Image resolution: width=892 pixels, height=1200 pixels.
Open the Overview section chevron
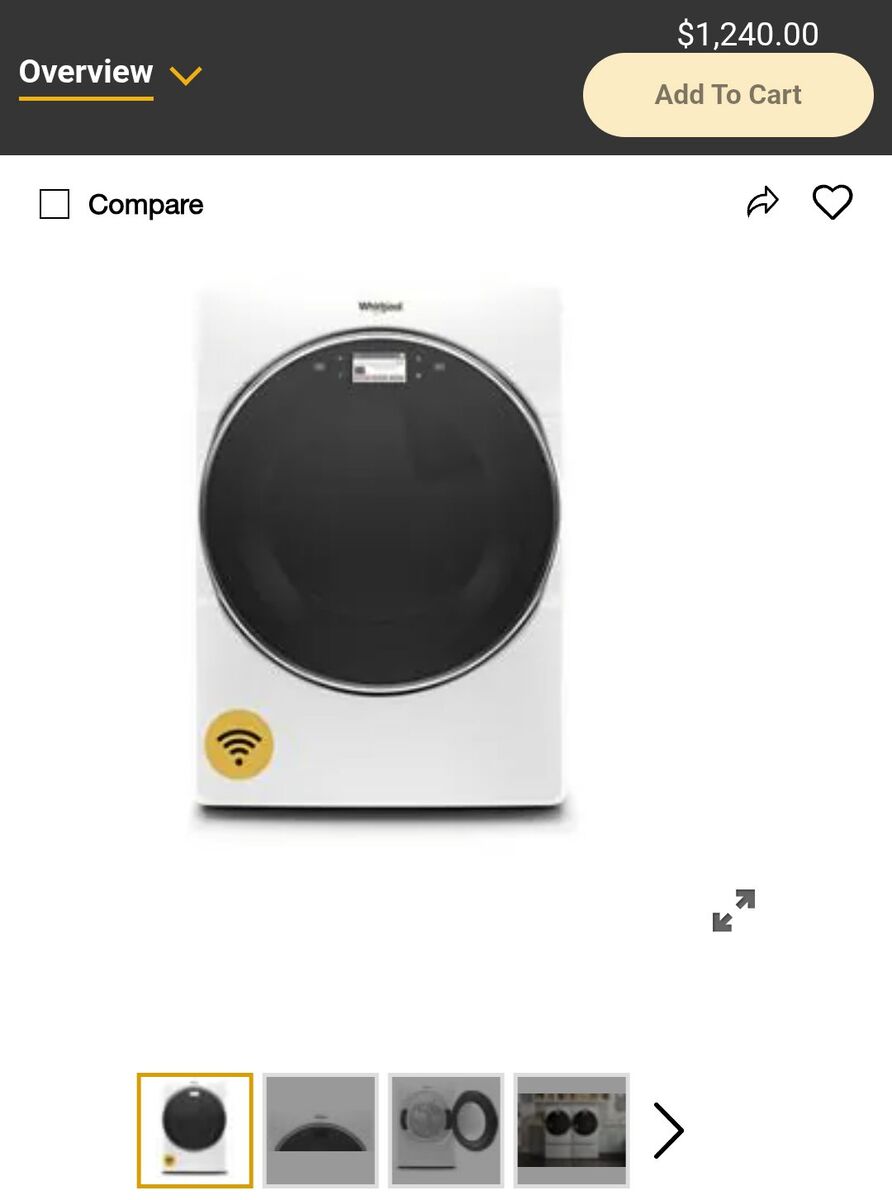(185, 74)
